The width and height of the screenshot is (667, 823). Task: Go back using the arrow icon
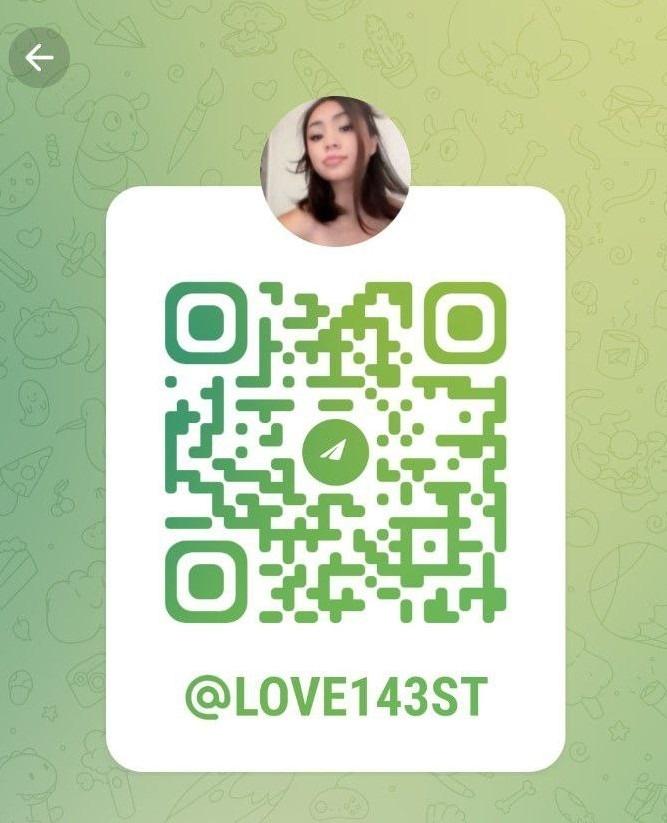click(39, 58)
